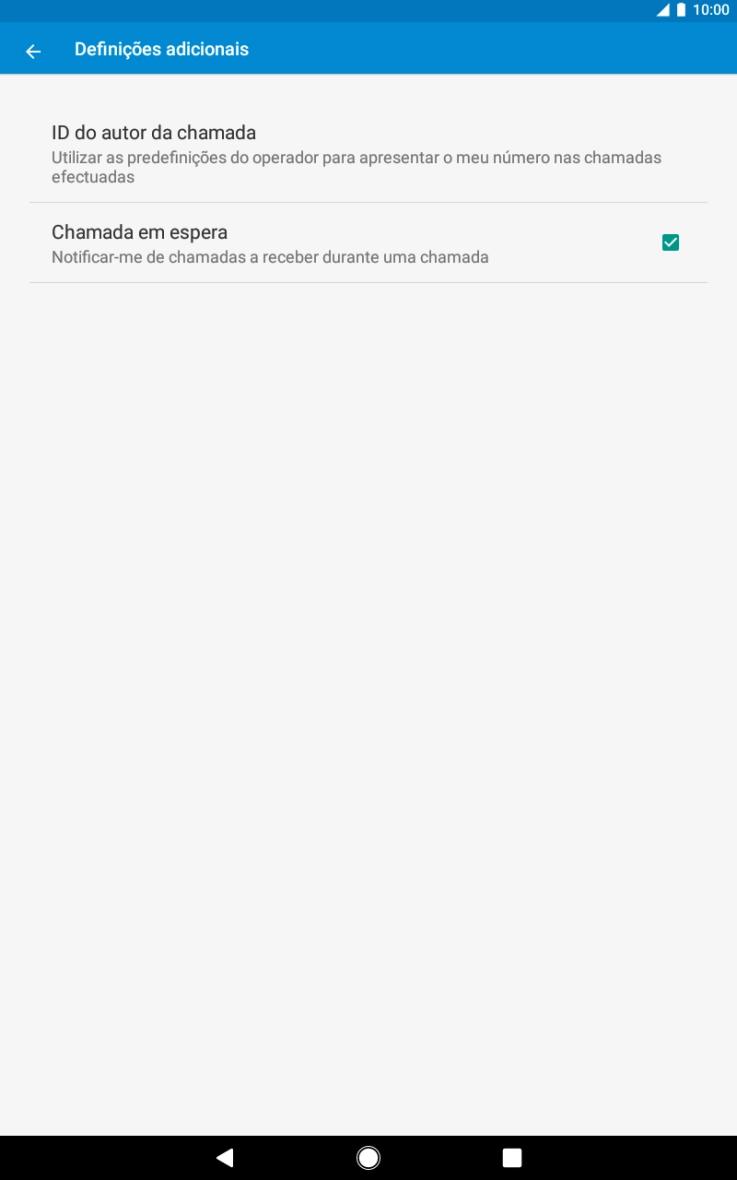
Task: Open recent apps with the square button
Action: [511, 1156]
